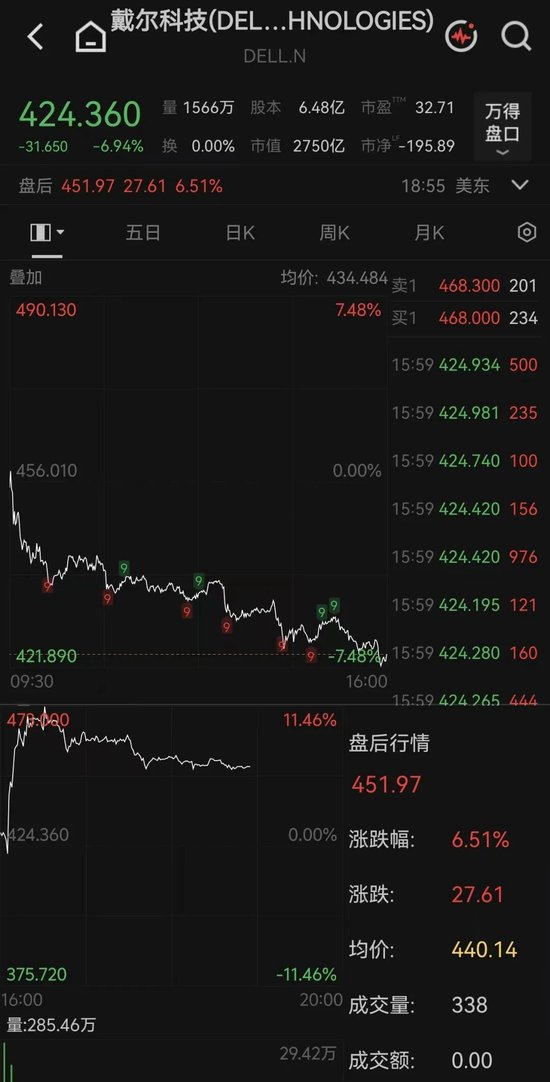This screenshot has height=1082, width=550.
Task: Switch to the 周K chart tab
Action: (334, 233)
